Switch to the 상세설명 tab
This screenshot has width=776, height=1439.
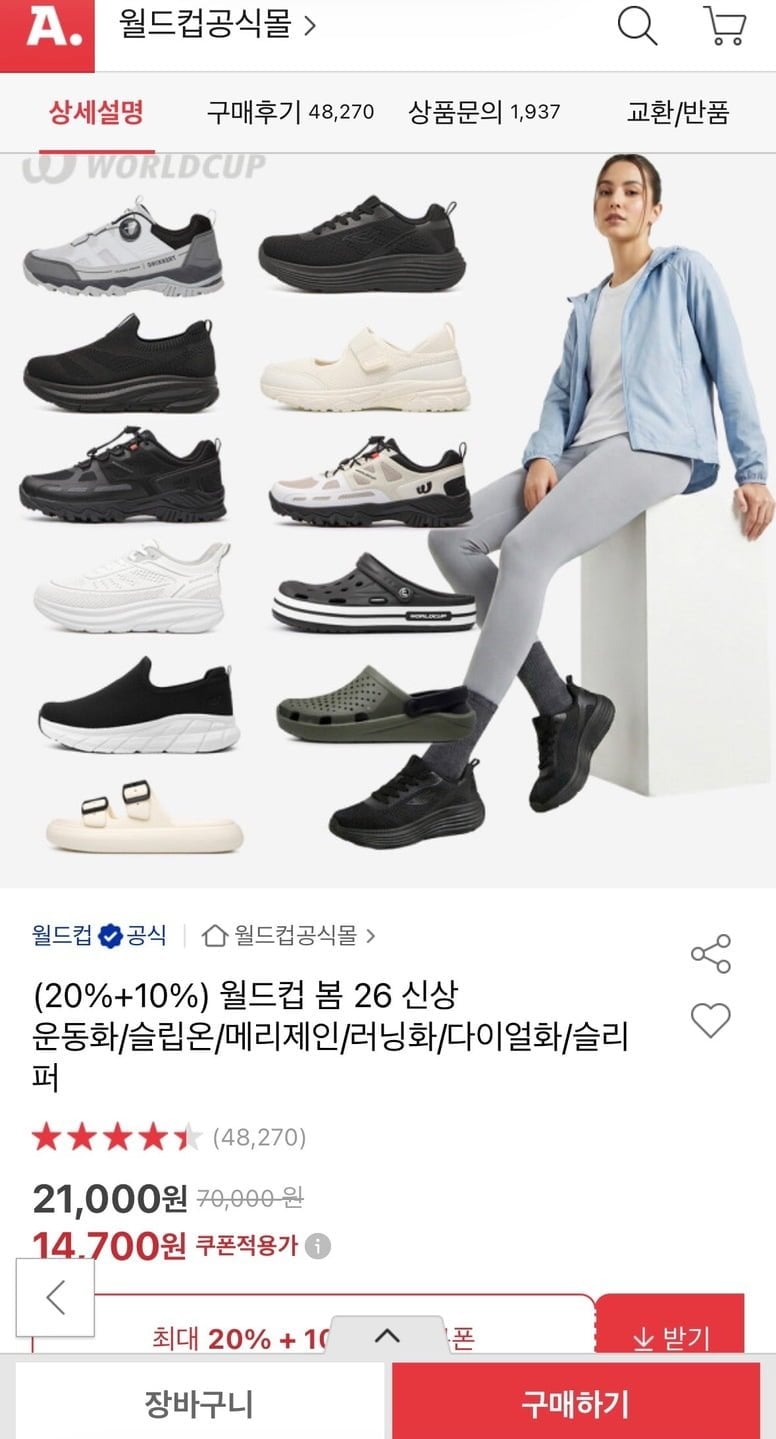point(96,112)
